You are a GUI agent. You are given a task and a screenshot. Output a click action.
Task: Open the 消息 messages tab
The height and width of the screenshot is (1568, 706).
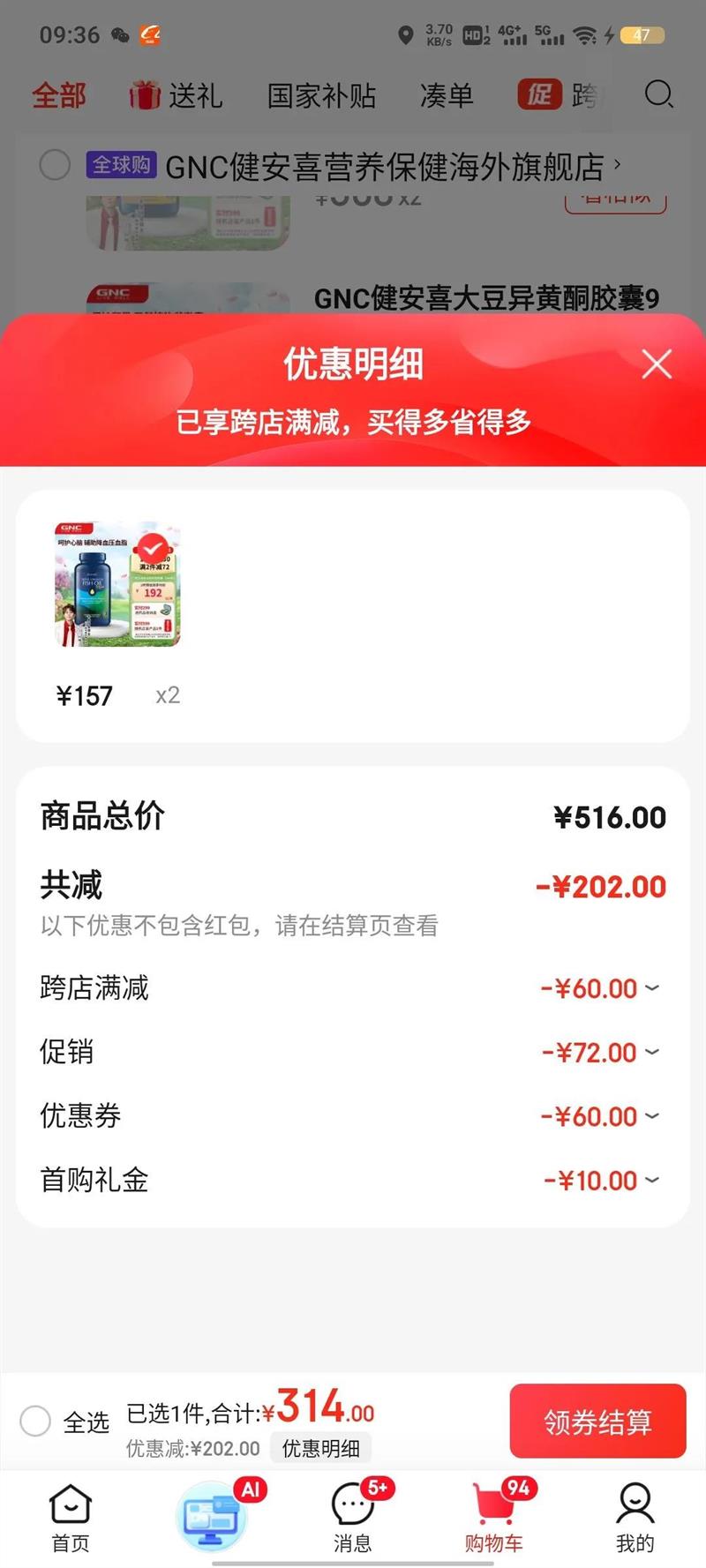353,1518
